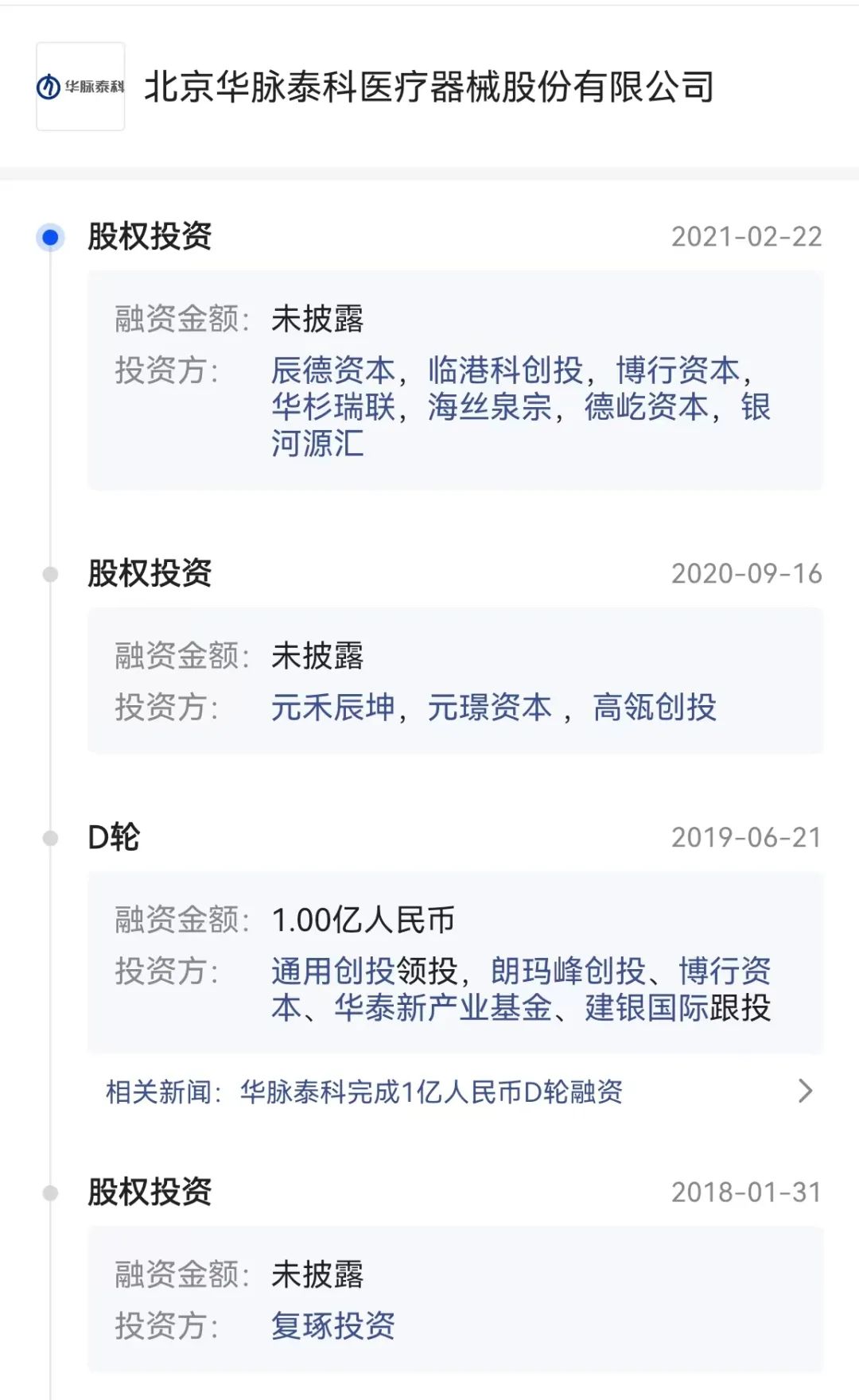859x1400 pixels.
Task: Tap 博行资本 in the 2021-02-22 round
Action: pos(678,370)
